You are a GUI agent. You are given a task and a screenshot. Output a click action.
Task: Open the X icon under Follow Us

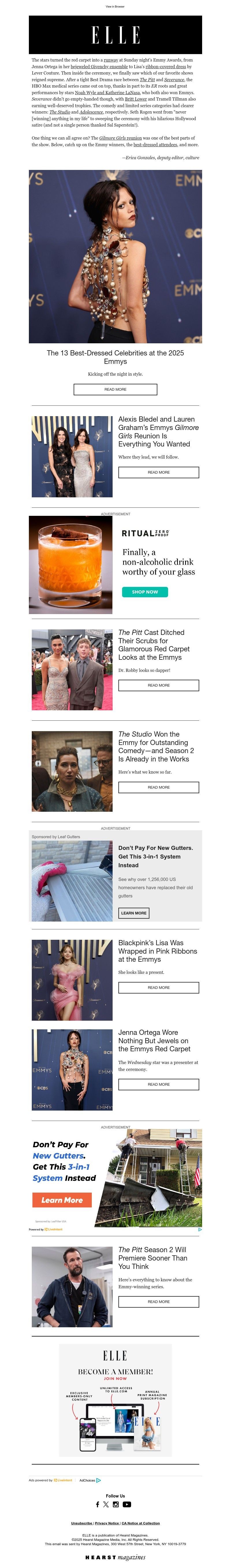pyautogui.click(x=106, y=1504)
